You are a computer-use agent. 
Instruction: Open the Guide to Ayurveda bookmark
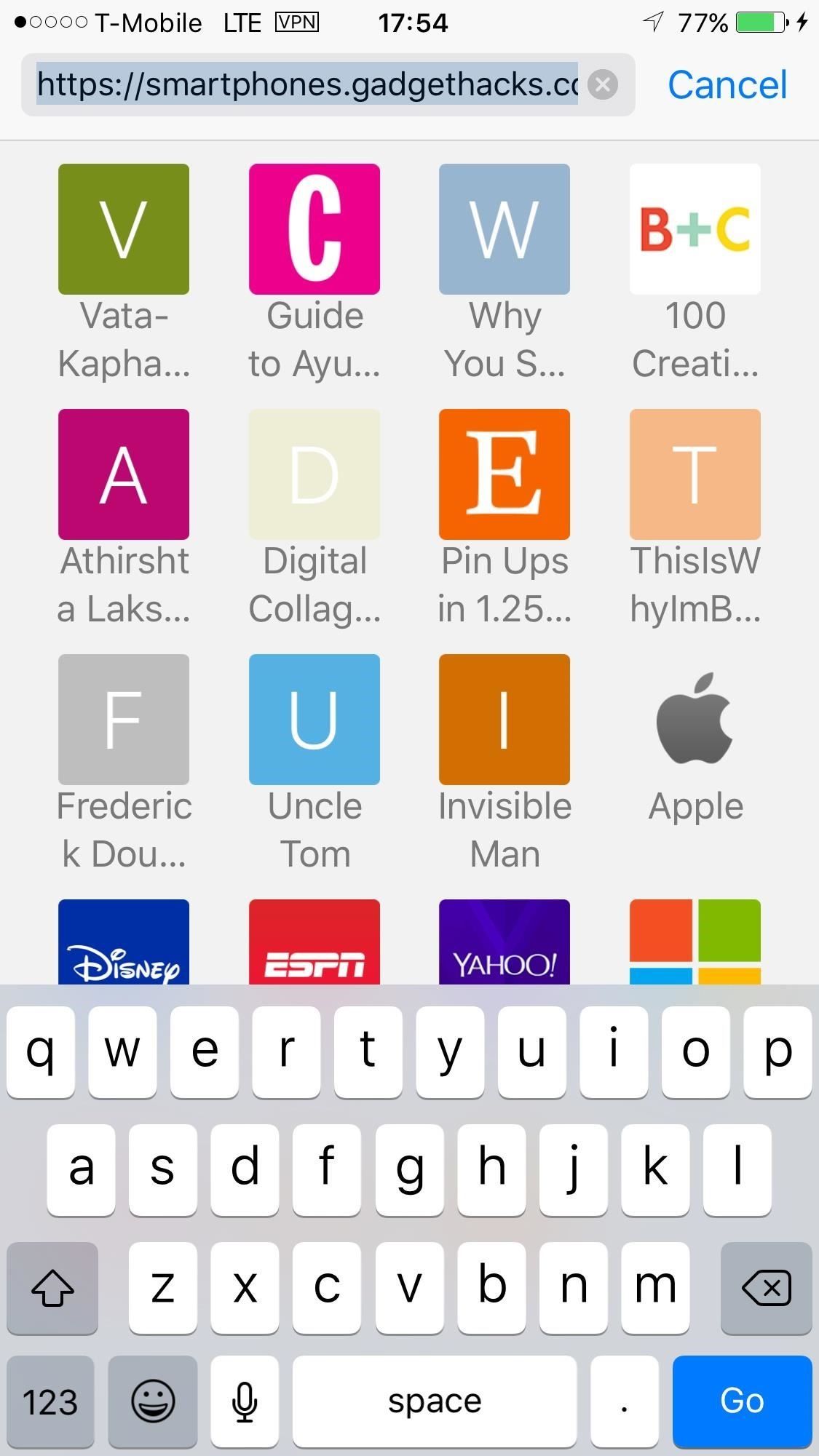[314, 228]
